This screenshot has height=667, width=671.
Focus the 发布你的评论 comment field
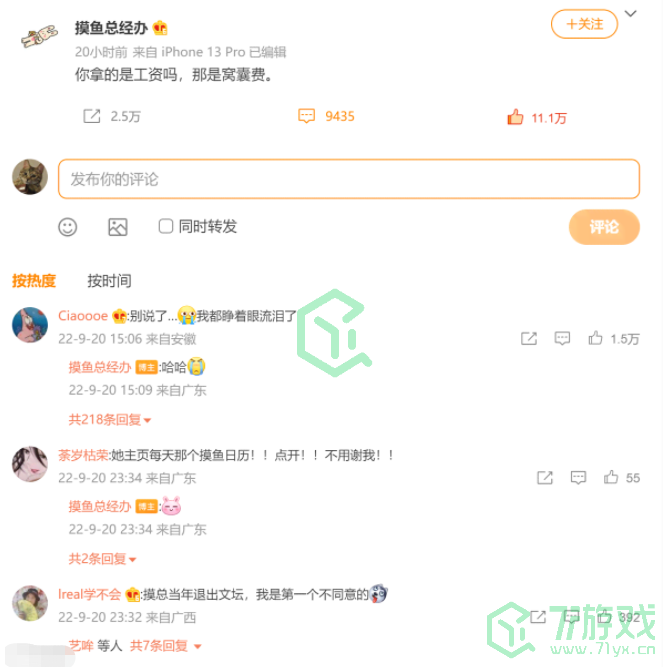(x=348, y=179)
